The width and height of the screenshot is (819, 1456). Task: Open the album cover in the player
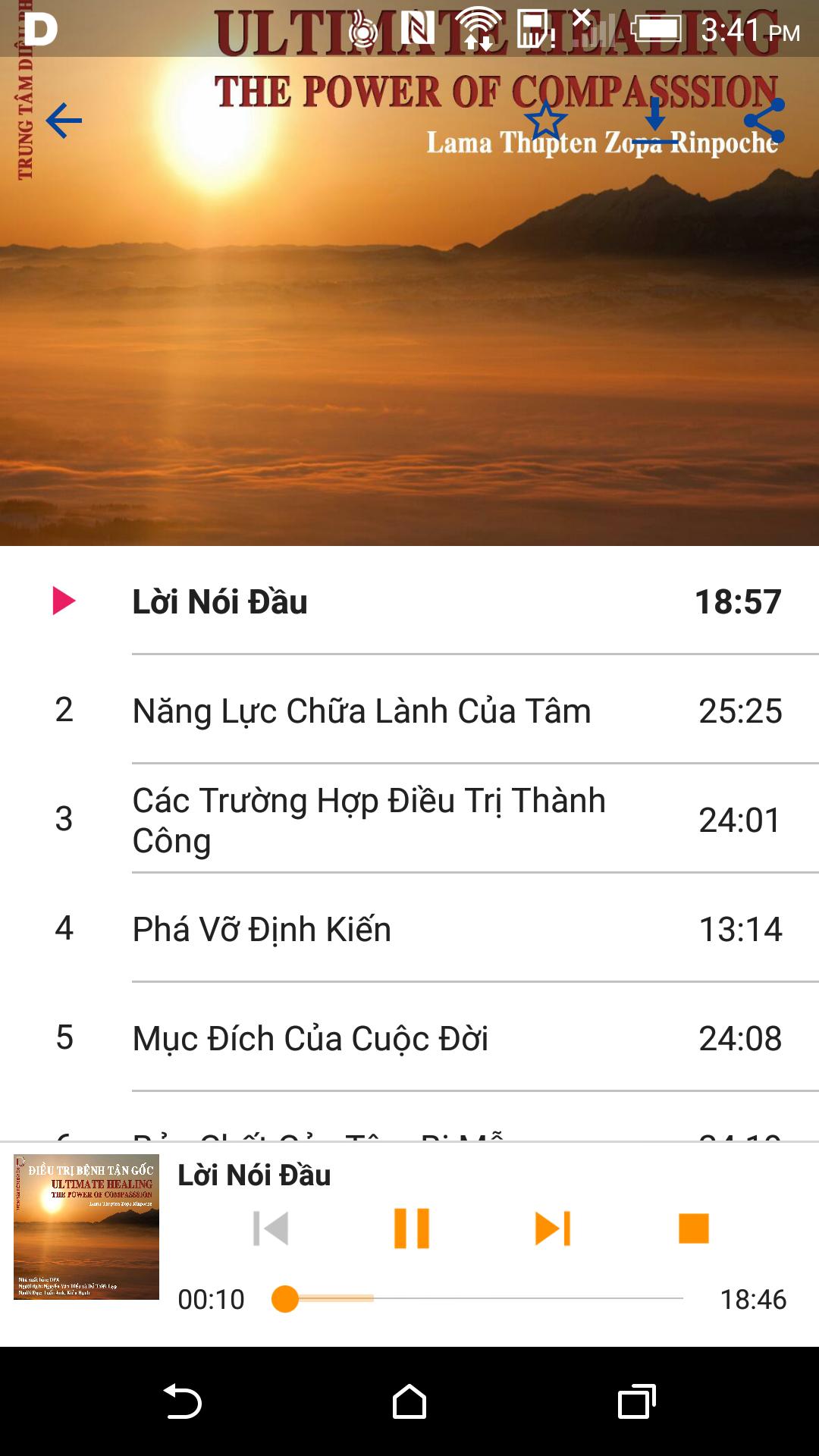[x=86, y=1227]
